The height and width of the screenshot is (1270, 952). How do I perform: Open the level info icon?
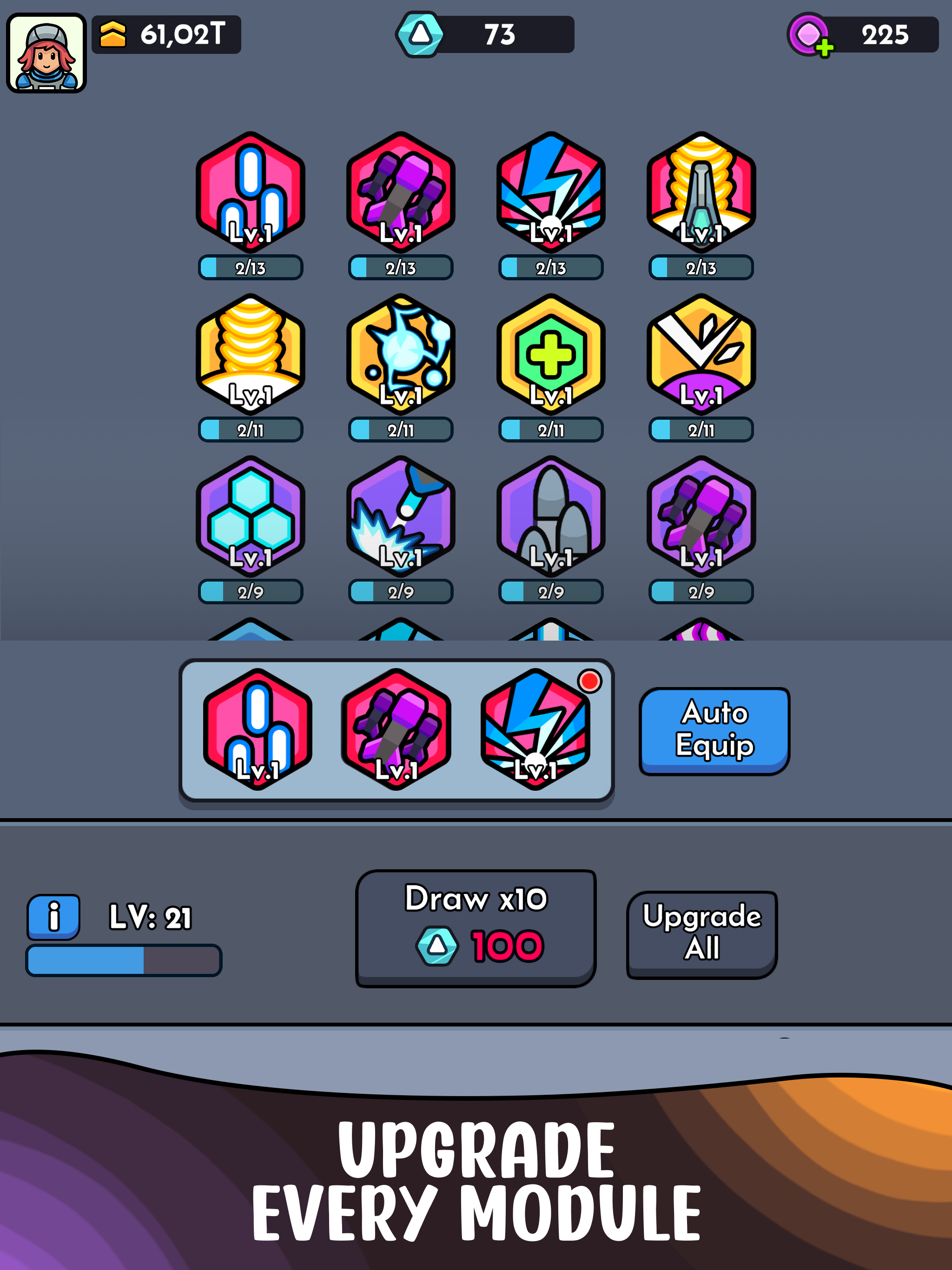(54, 916)
